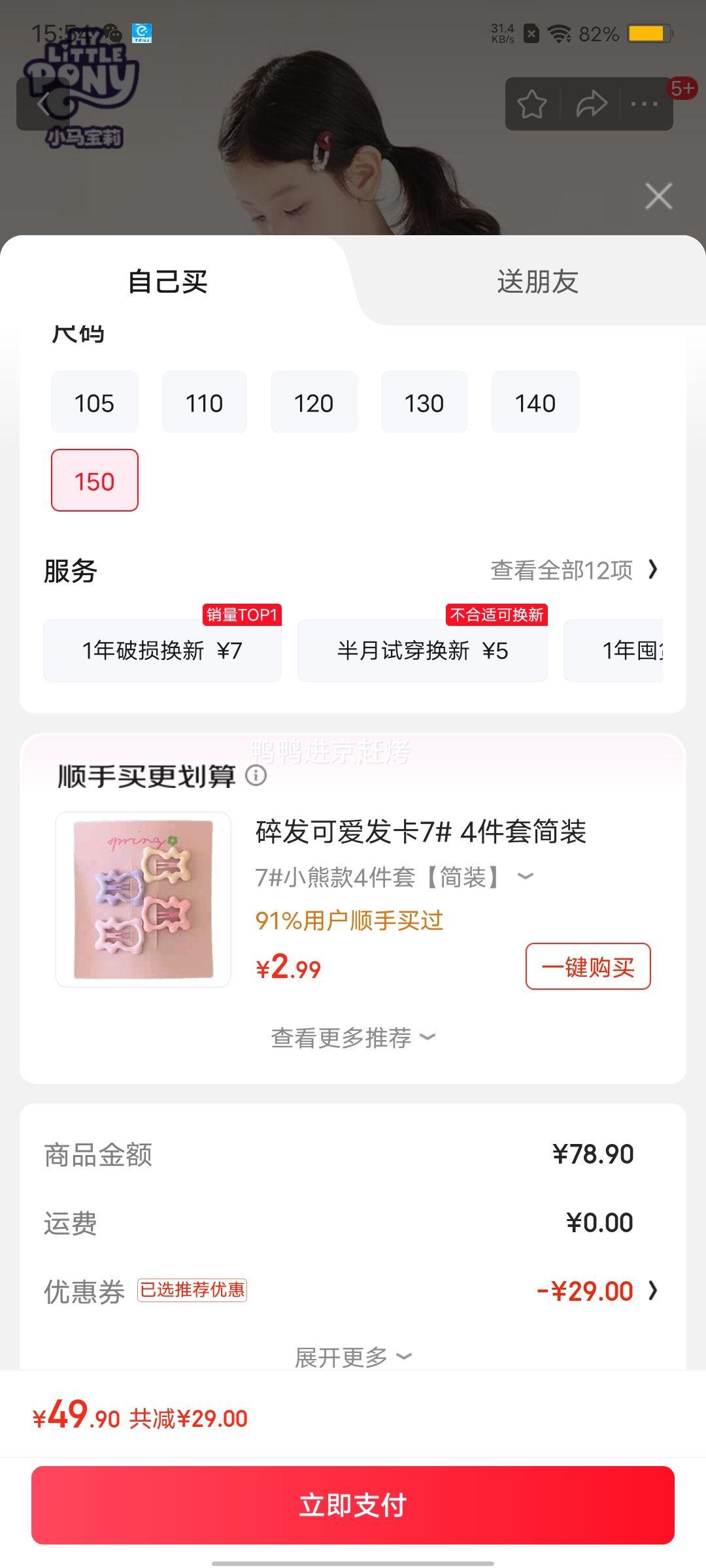Open info icon beside 顺手买更划算

tap(256, 776)
